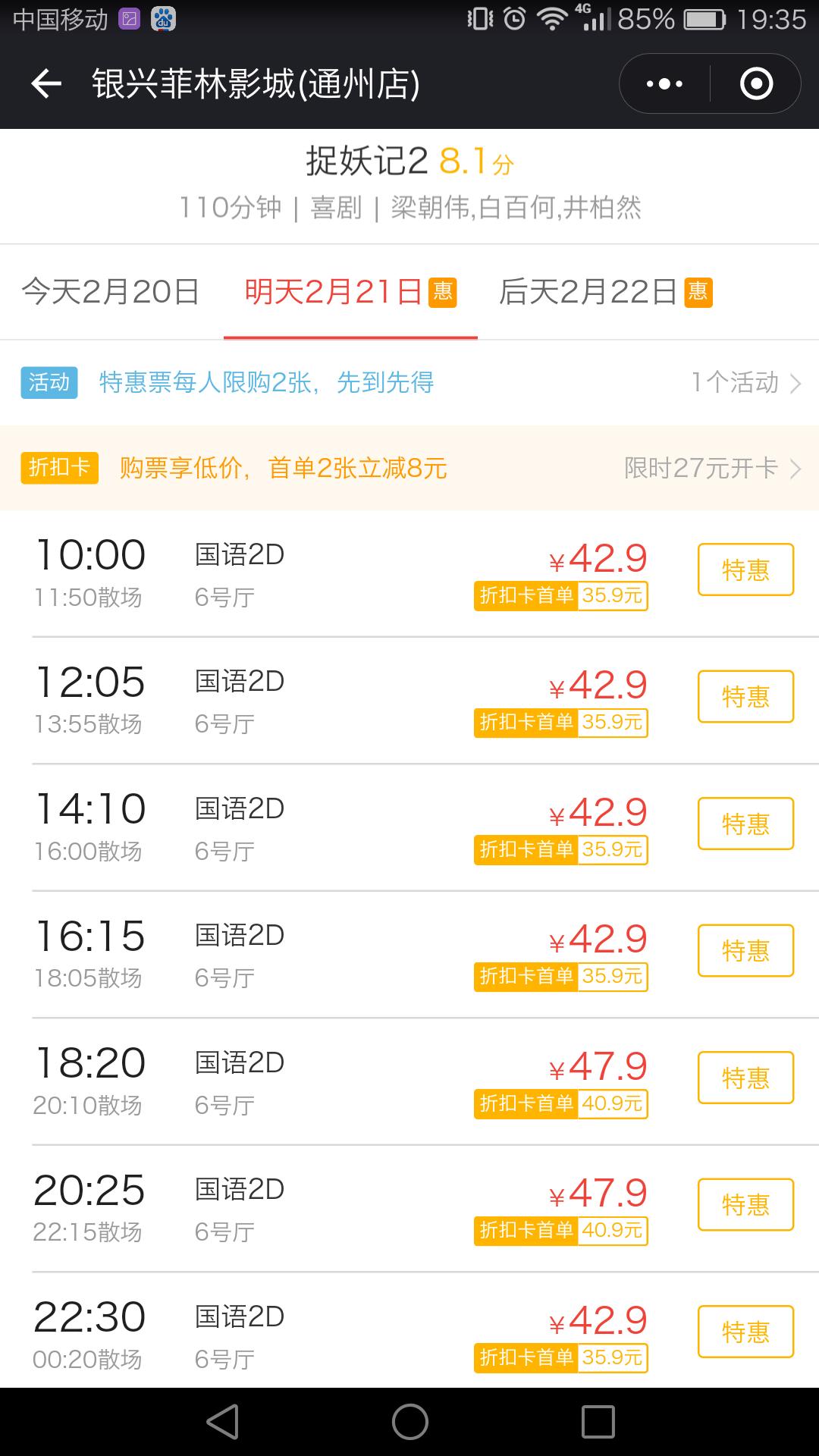Viewport: 819px width, 1456px height.
Task: Tap the recent apps square navigation button
Action: coord(599,1420)
